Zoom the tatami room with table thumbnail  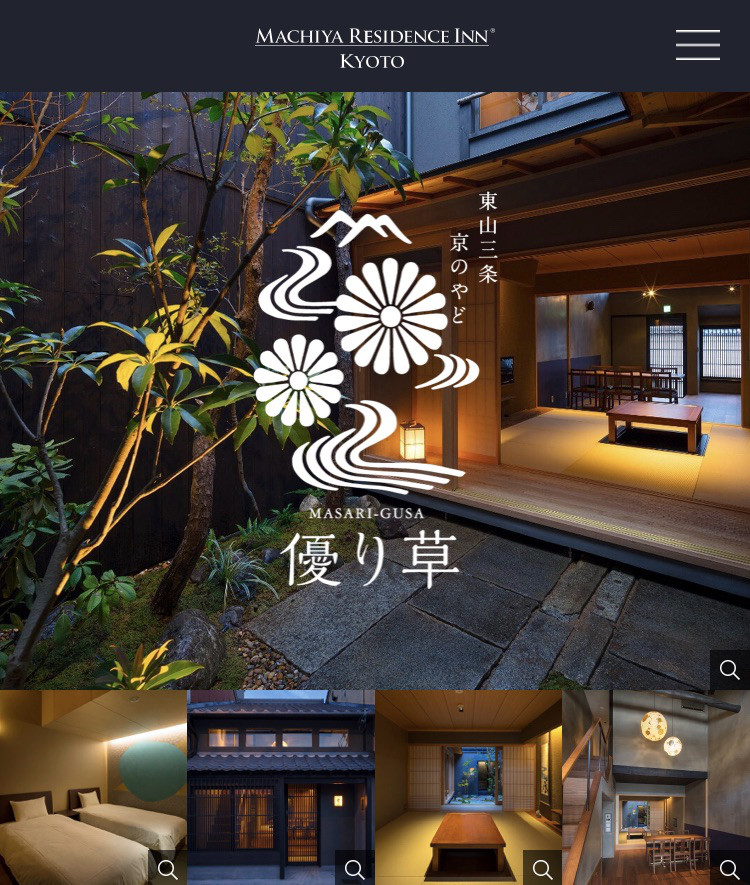(x=542, y=868)
